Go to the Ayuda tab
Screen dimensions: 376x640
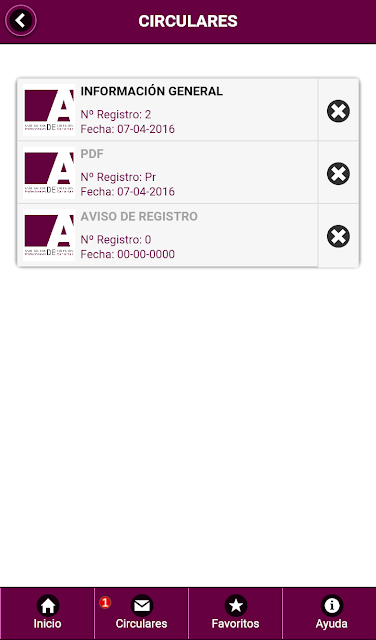[331, 613]
